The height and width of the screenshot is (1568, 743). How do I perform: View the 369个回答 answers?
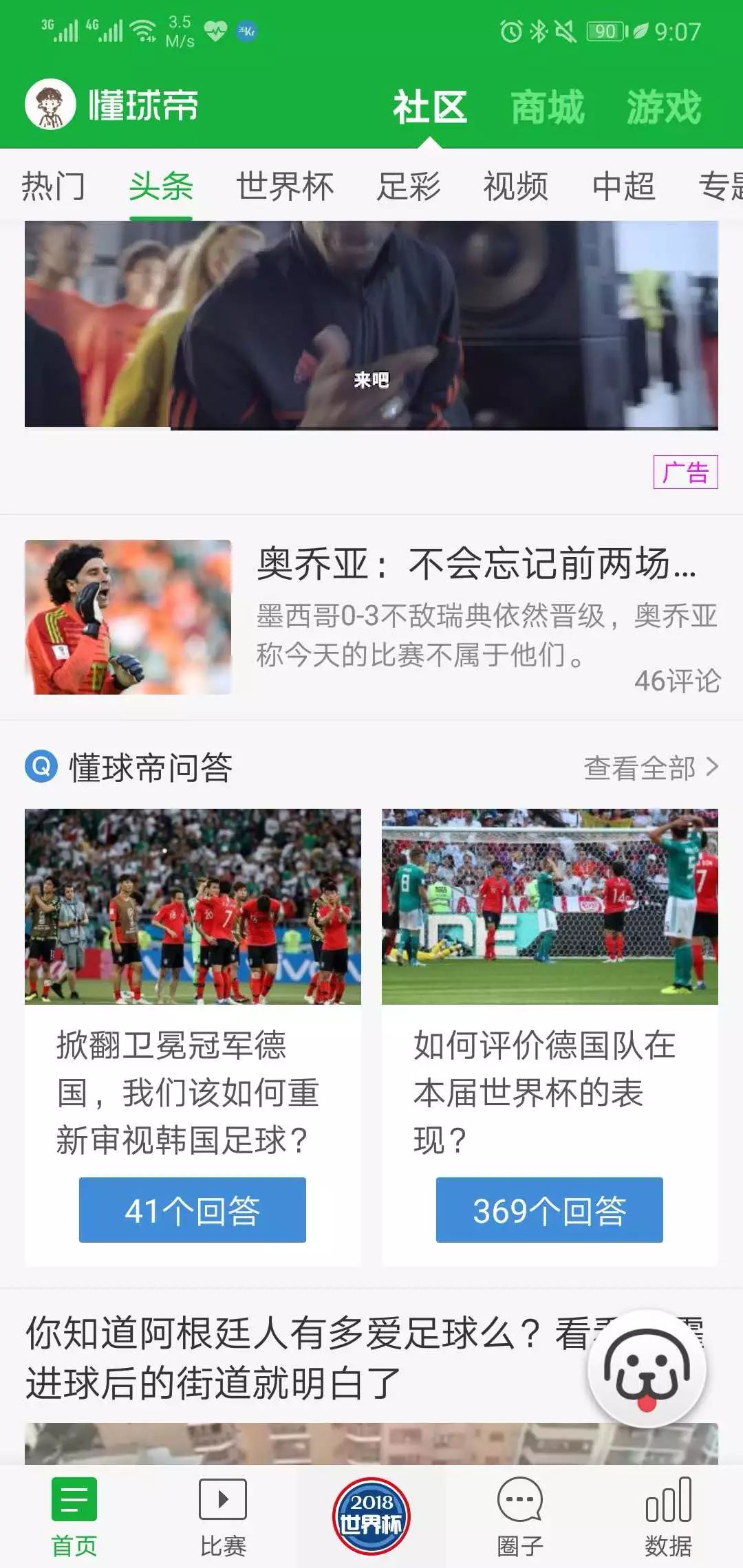pyautogui.click(x=549, y=1210)
